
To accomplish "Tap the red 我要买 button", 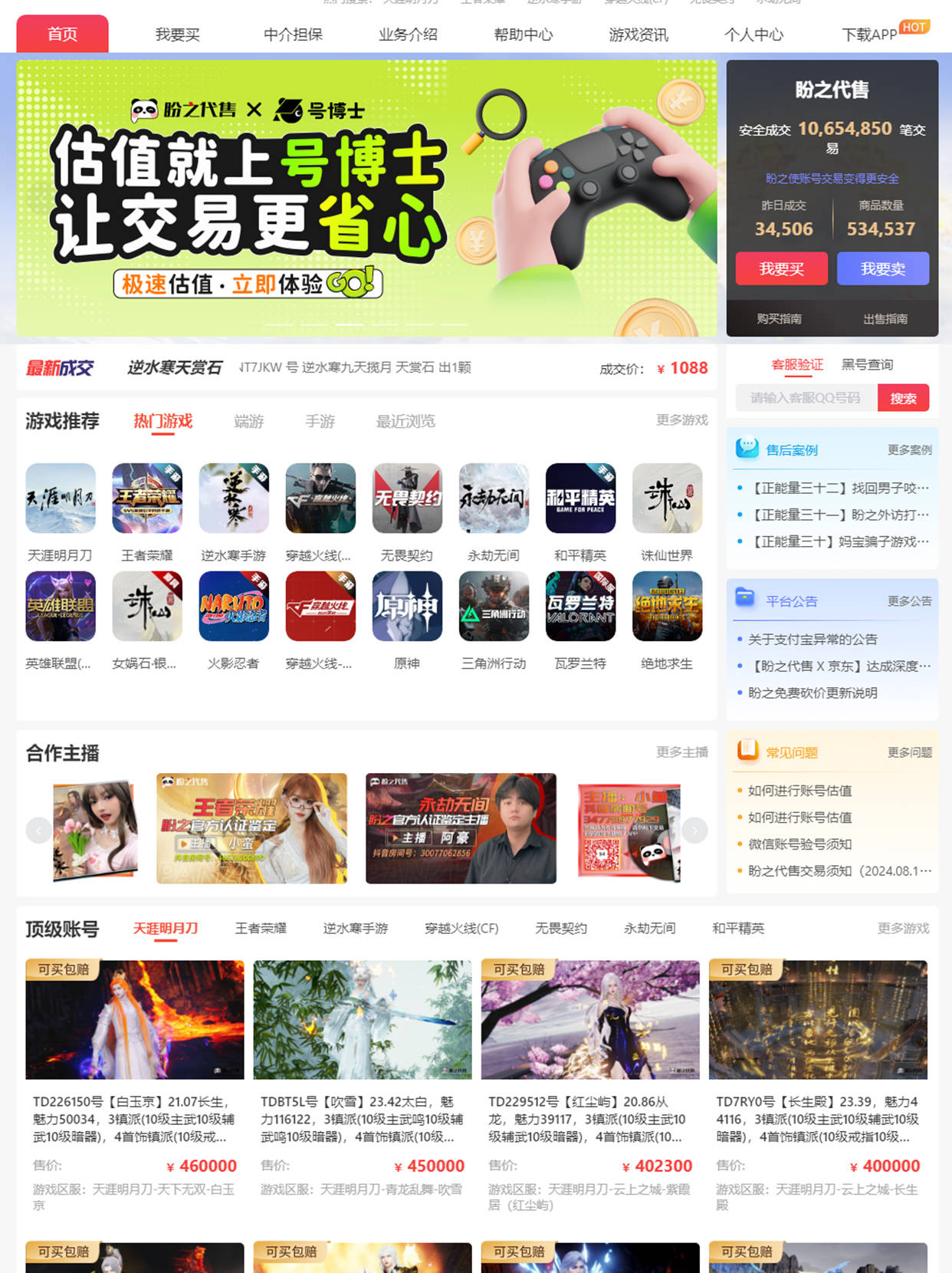I will pos(781,268).
